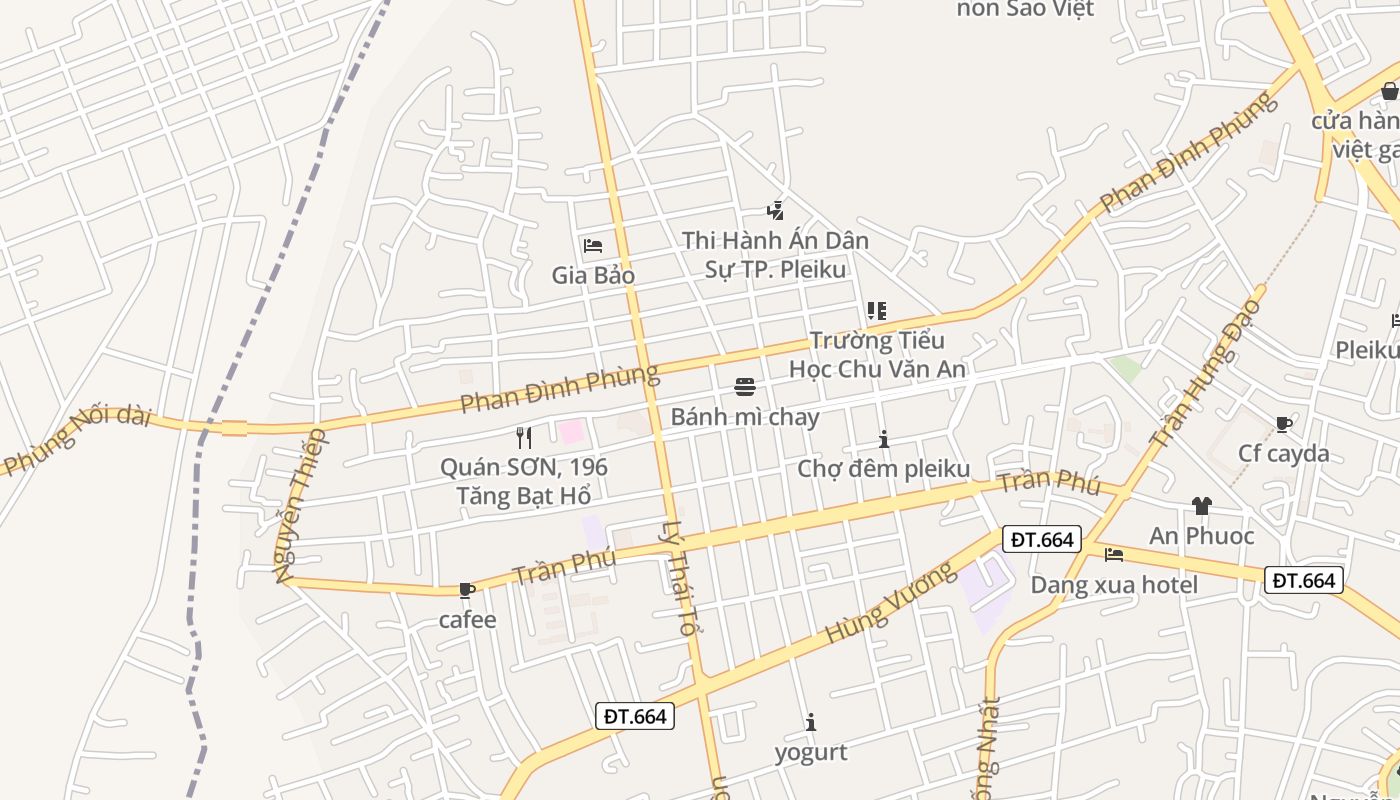
Task: View the Chợ đêm pleiku info marker
Action: 884,439
